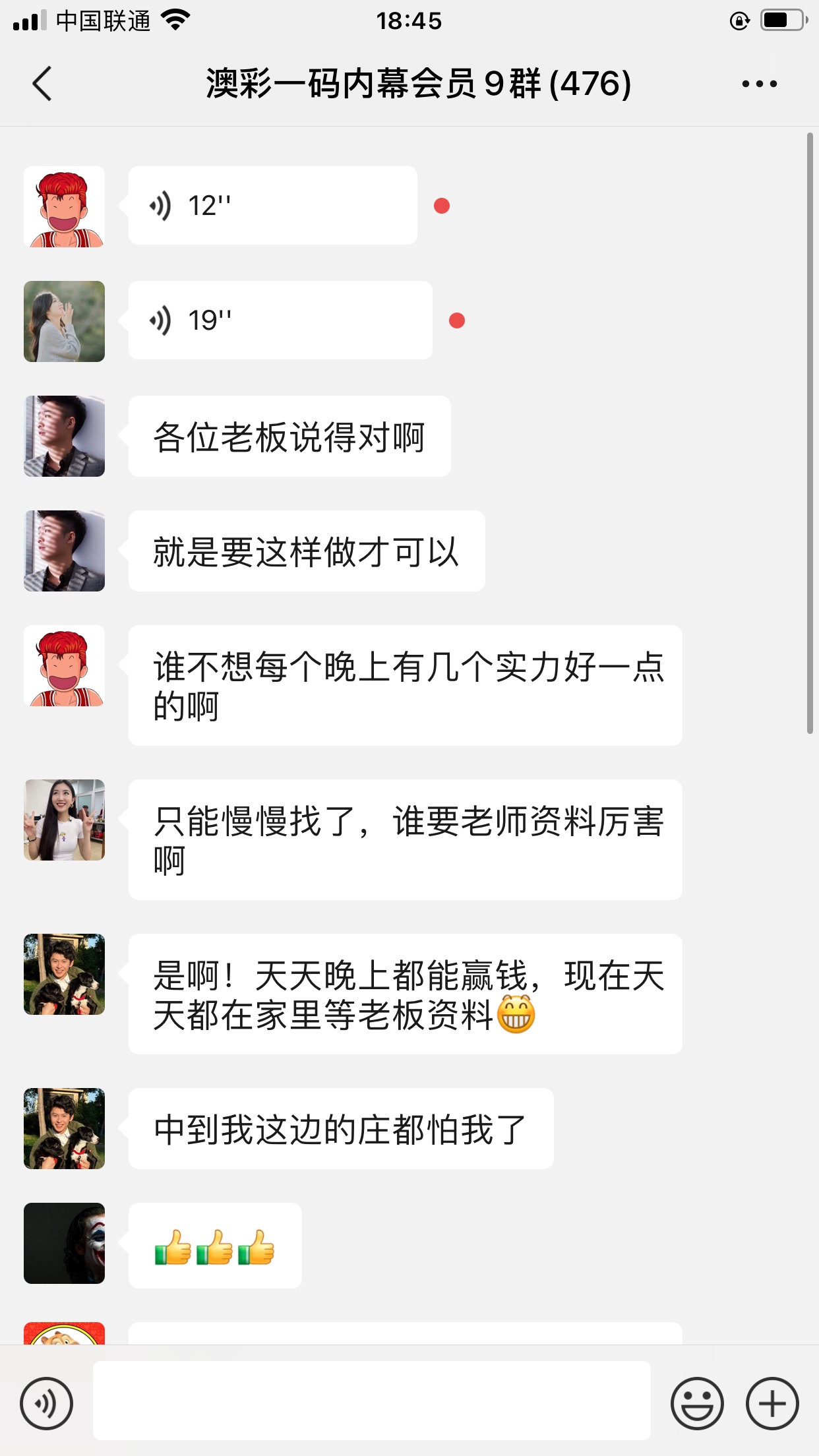View profile of the 19-second voice sender
This screenshot has width=819, height=1456.
tap(65, 321)
